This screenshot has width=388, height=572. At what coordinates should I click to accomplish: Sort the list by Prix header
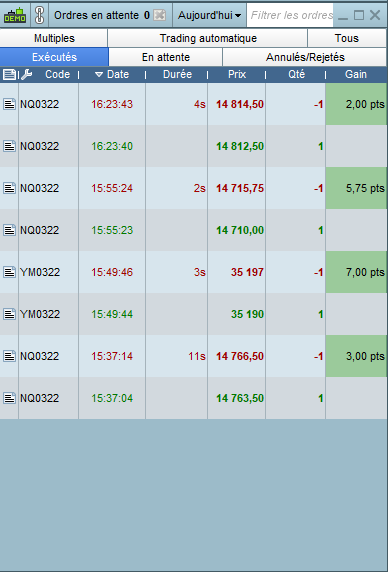[237, 74]
